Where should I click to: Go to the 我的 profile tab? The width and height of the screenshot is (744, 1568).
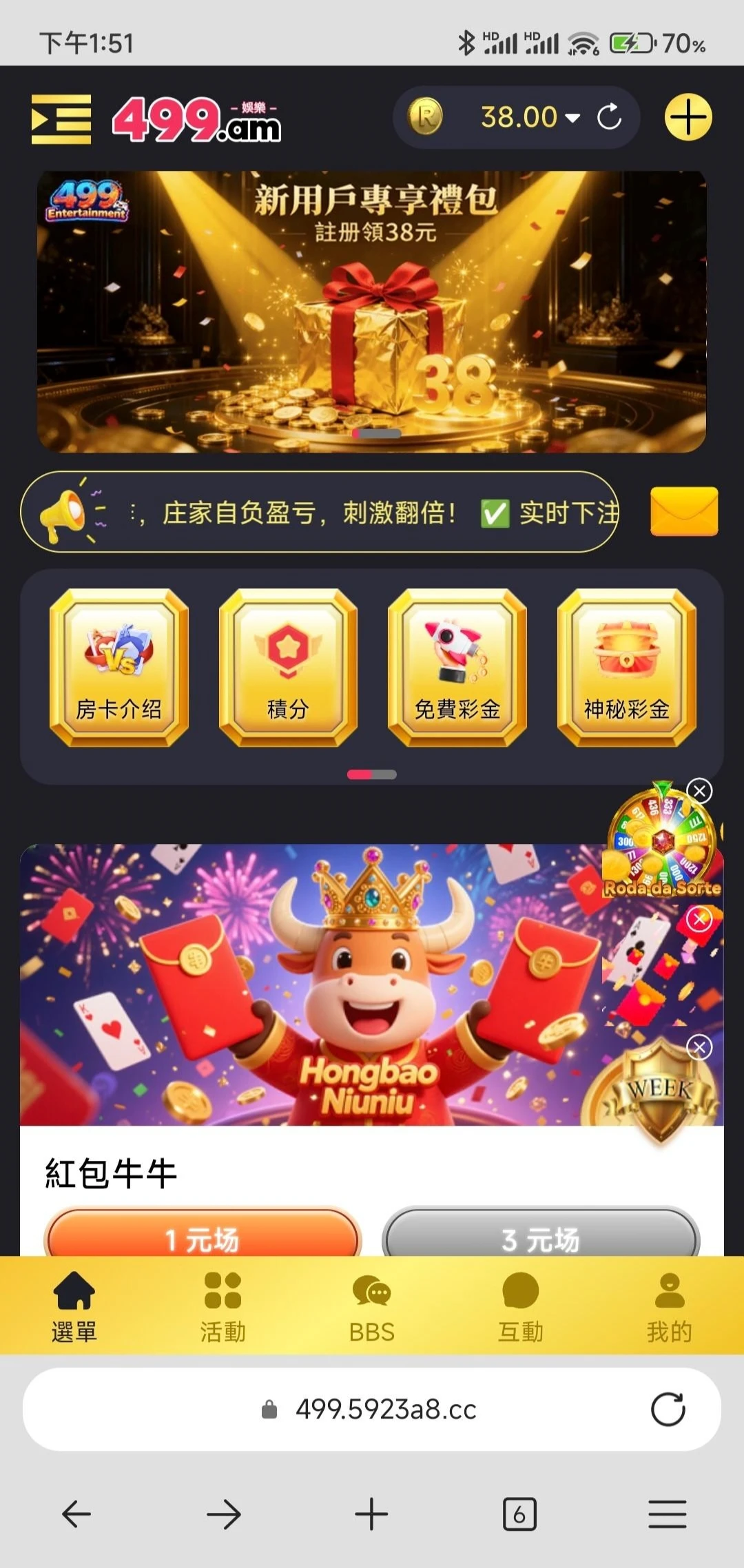669,1306
